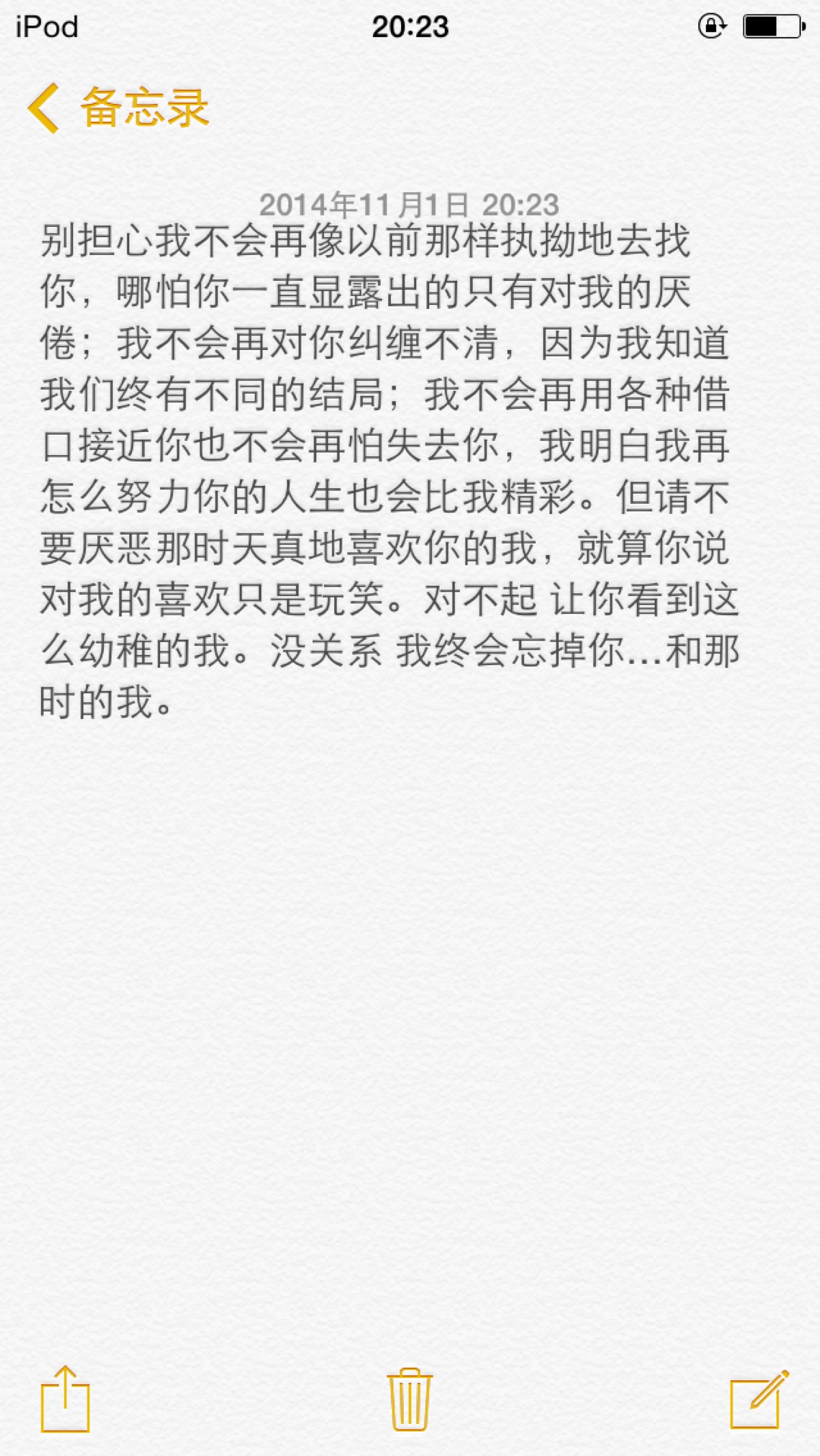Compose a new note
The image size is (820, 1456).
[x=758, y=1399]
